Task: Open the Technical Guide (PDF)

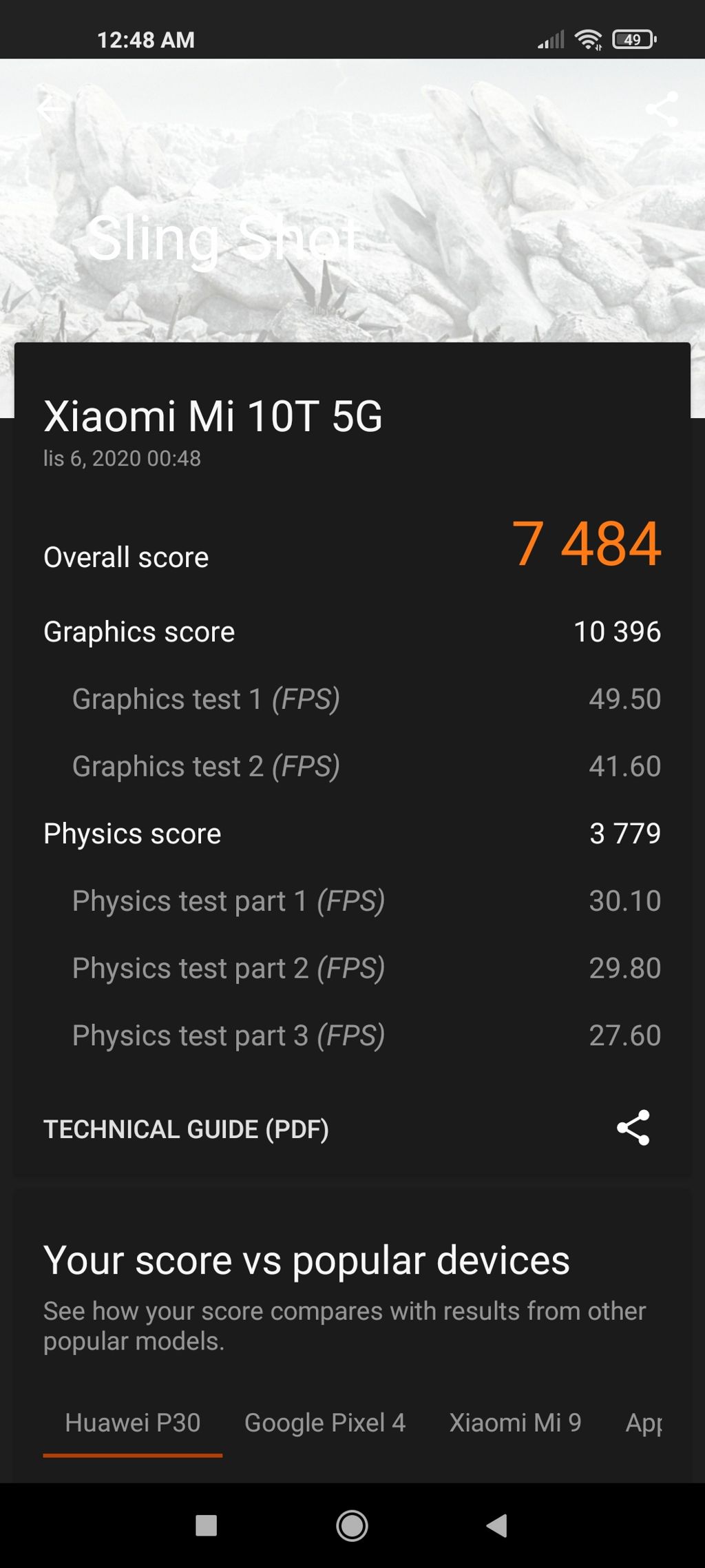Action: coord(186,1129)
